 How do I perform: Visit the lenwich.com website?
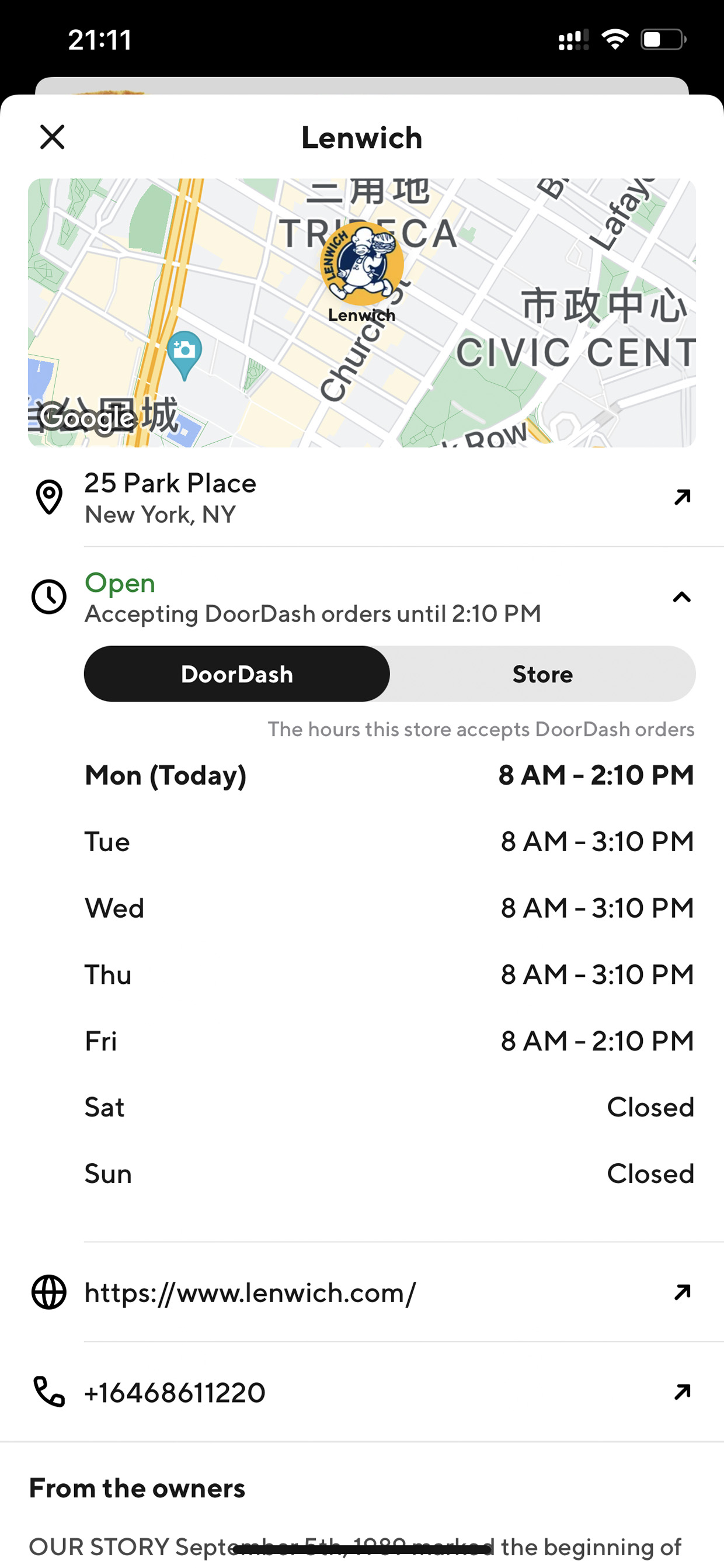[x=249, y=1292]
